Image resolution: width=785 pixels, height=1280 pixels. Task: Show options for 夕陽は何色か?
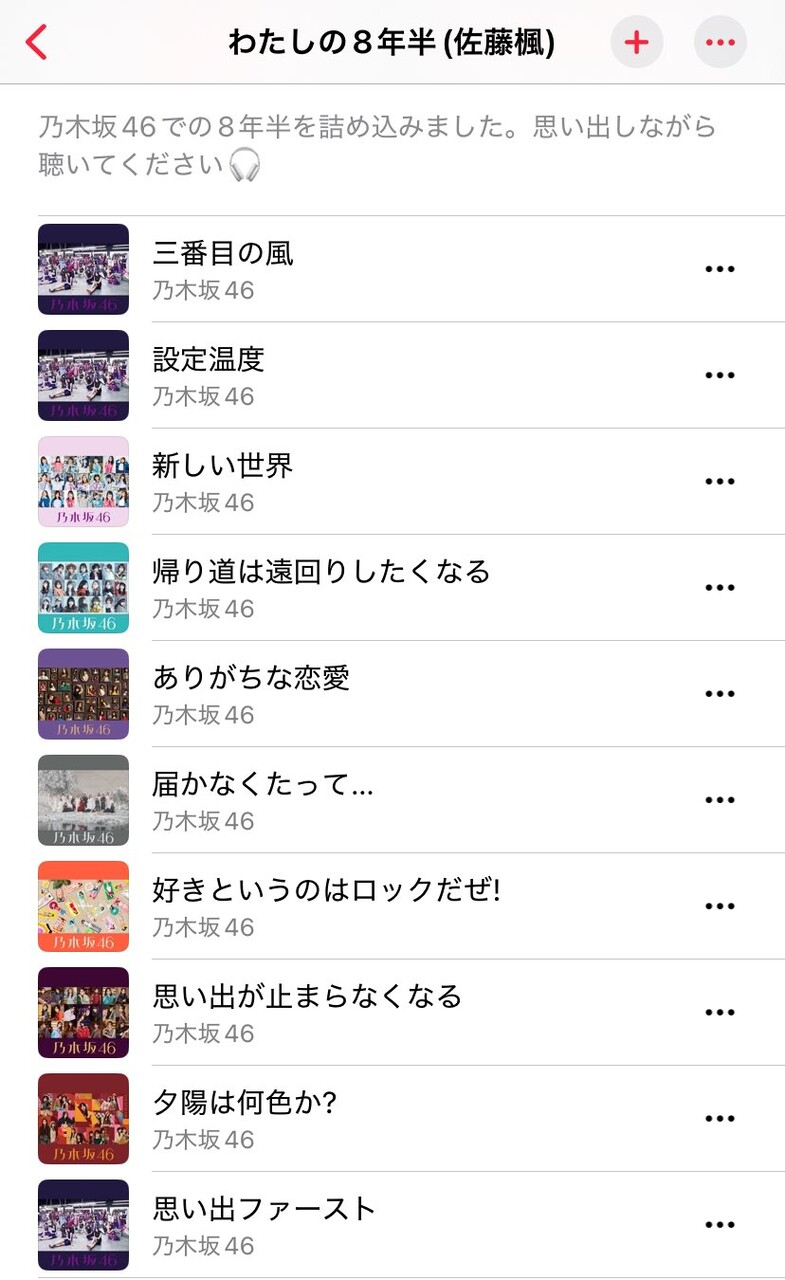click(720, 1118)
